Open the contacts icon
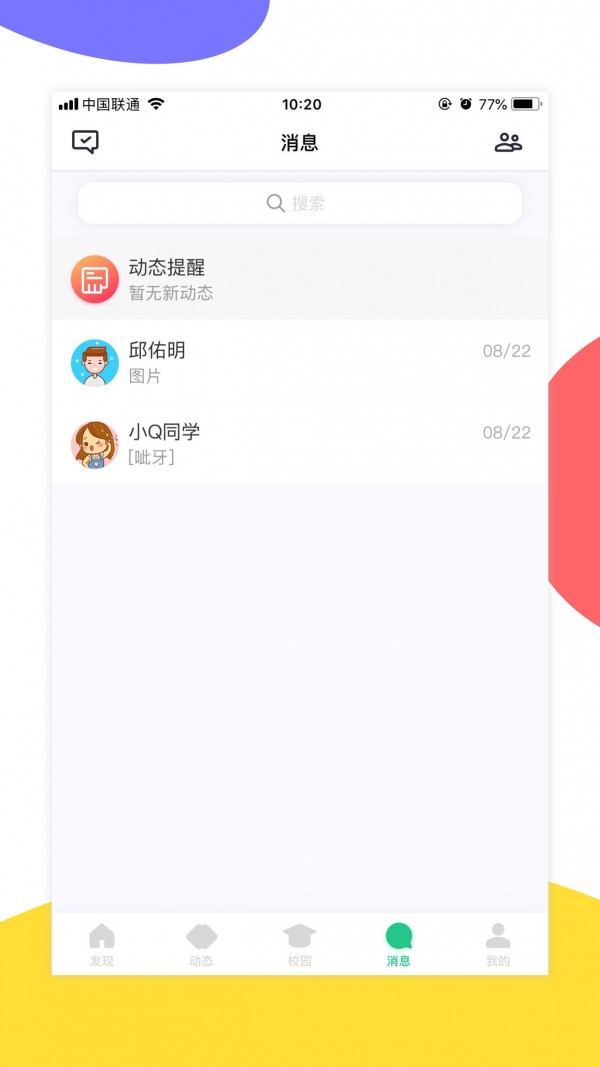This screenshot has width=600, height=1067. click(x=508, y=142)
